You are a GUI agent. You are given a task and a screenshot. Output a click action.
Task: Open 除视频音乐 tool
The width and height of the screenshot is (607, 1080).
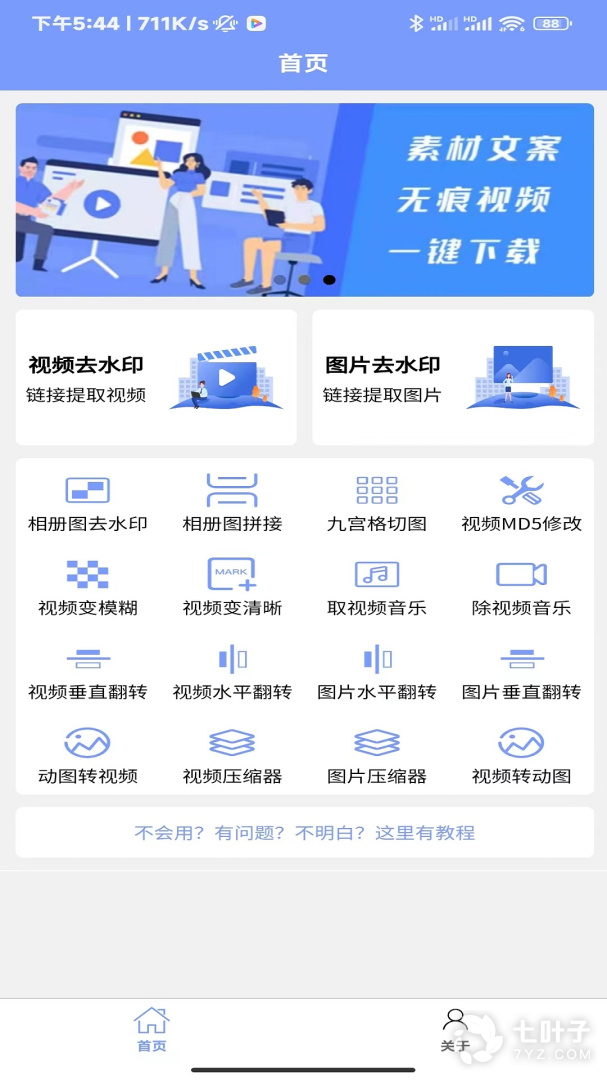(521, 588)
